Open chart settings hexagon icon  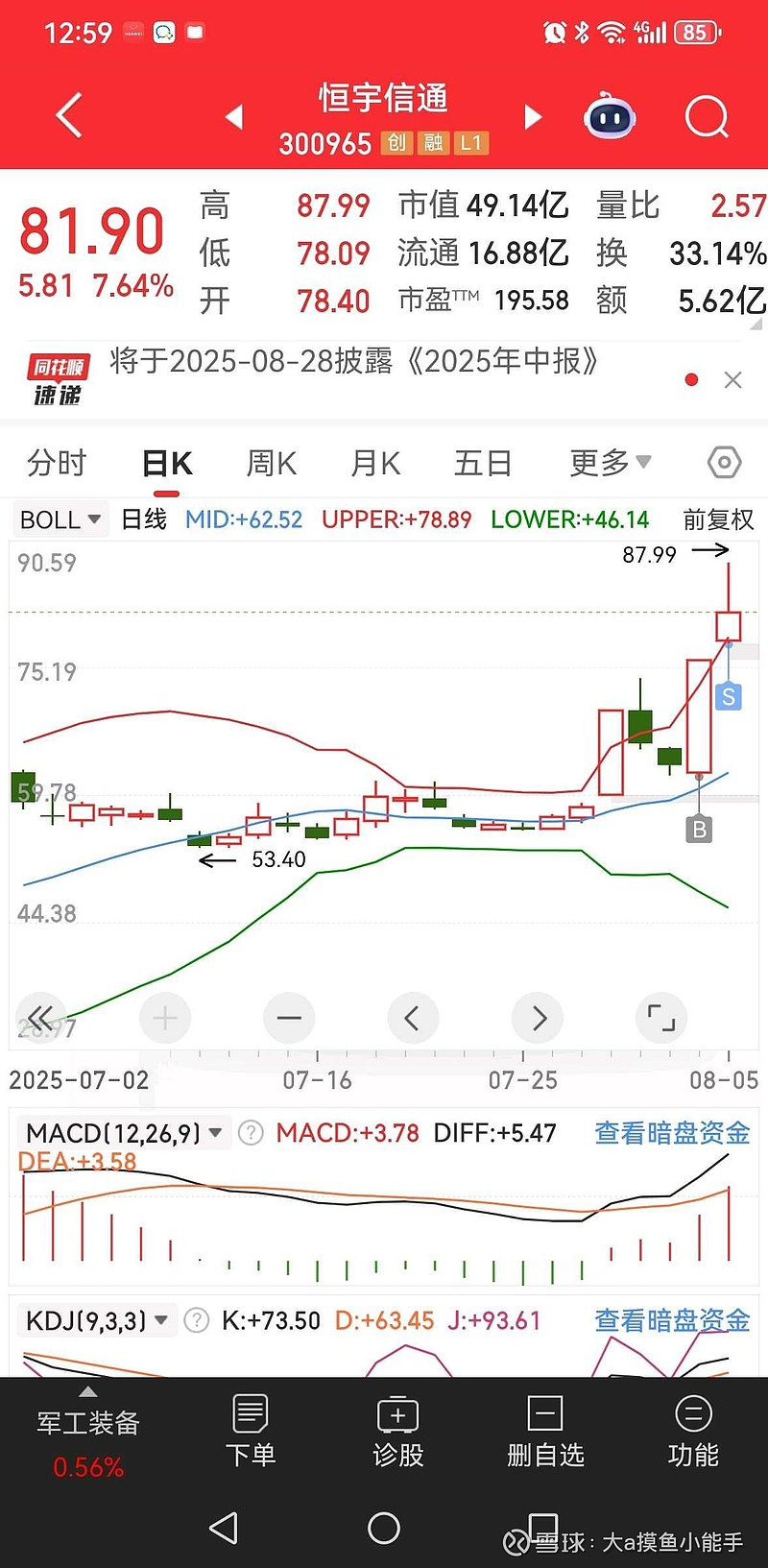pyautogui.click(x=724, y=463)
